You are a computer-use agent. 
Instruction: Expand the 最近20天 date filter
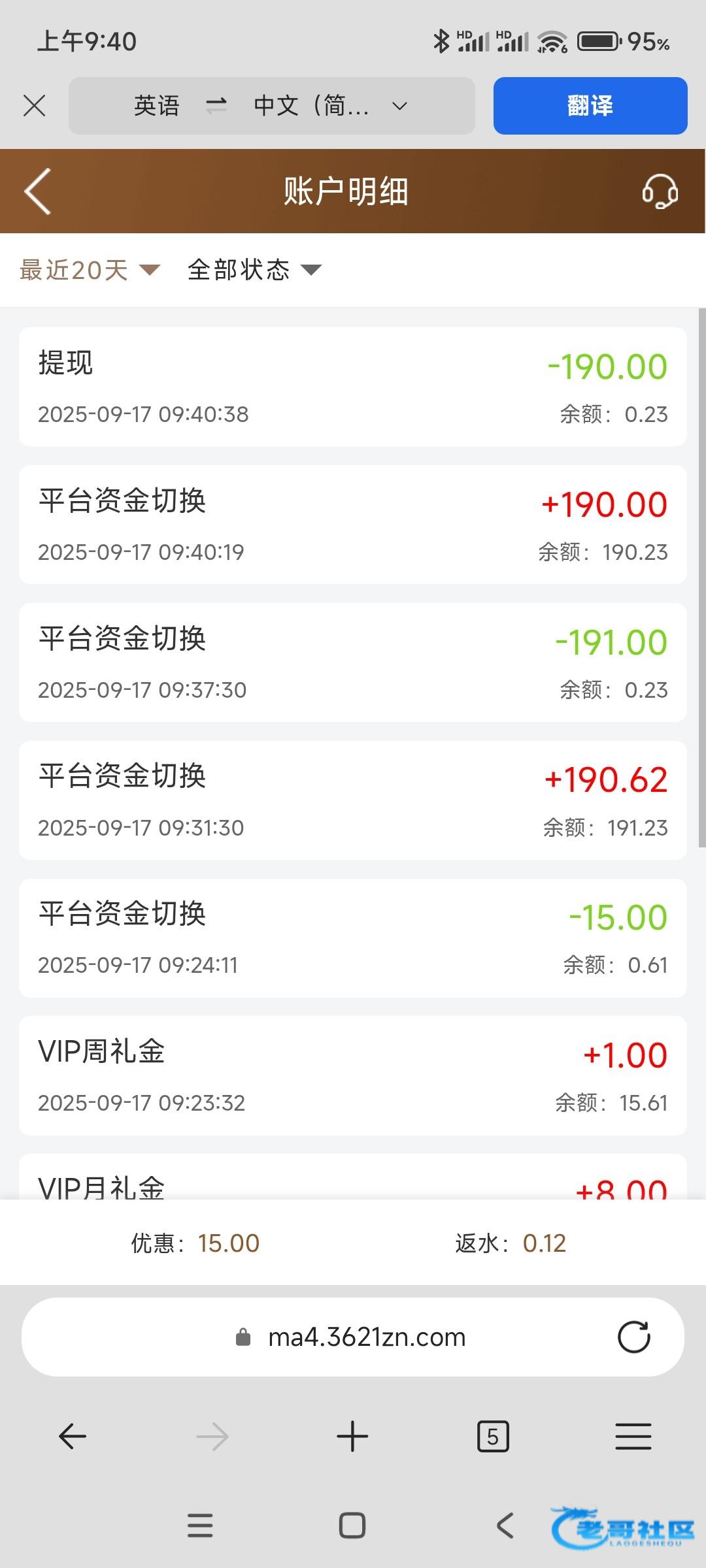click(90, 270)
